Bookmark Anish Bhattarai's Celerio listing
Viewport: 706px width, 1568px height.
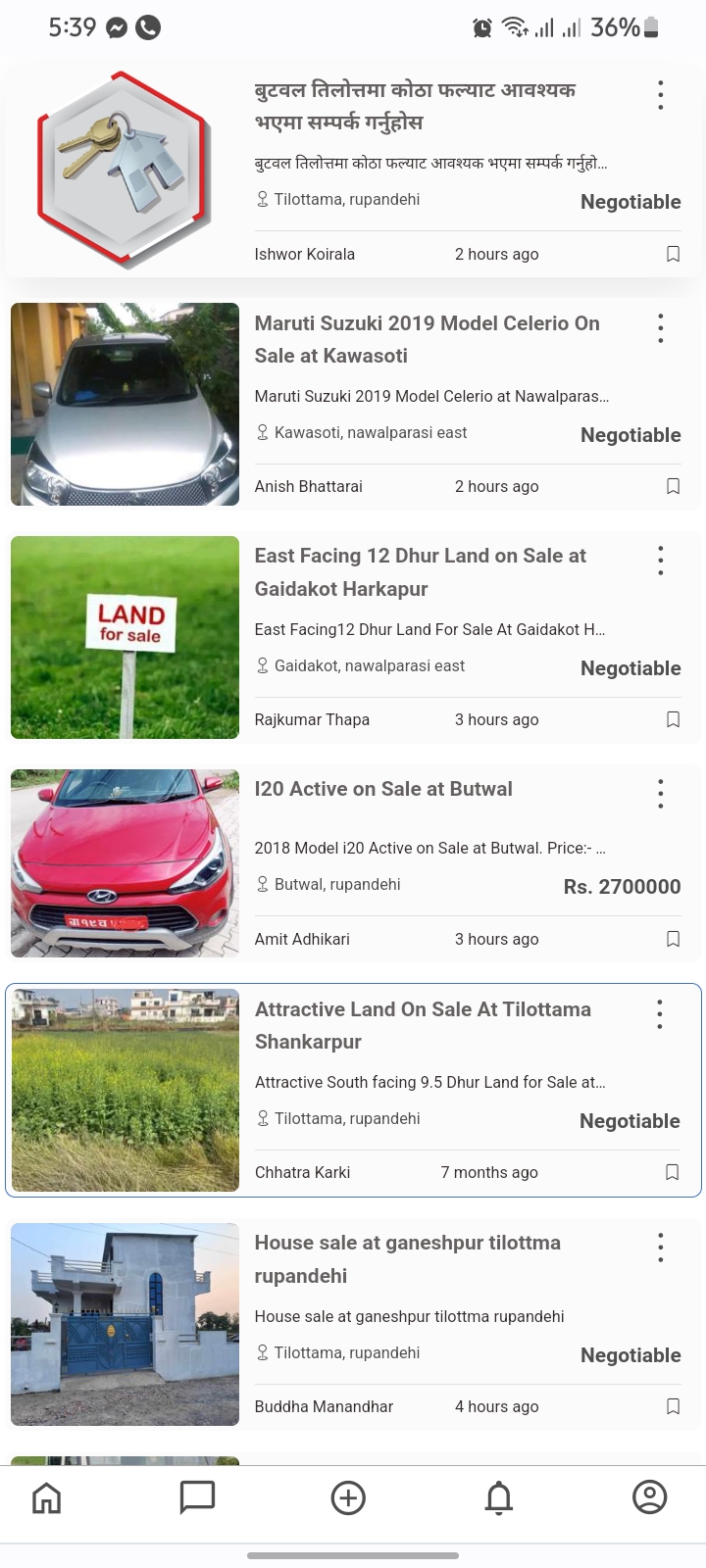(673, 486)
